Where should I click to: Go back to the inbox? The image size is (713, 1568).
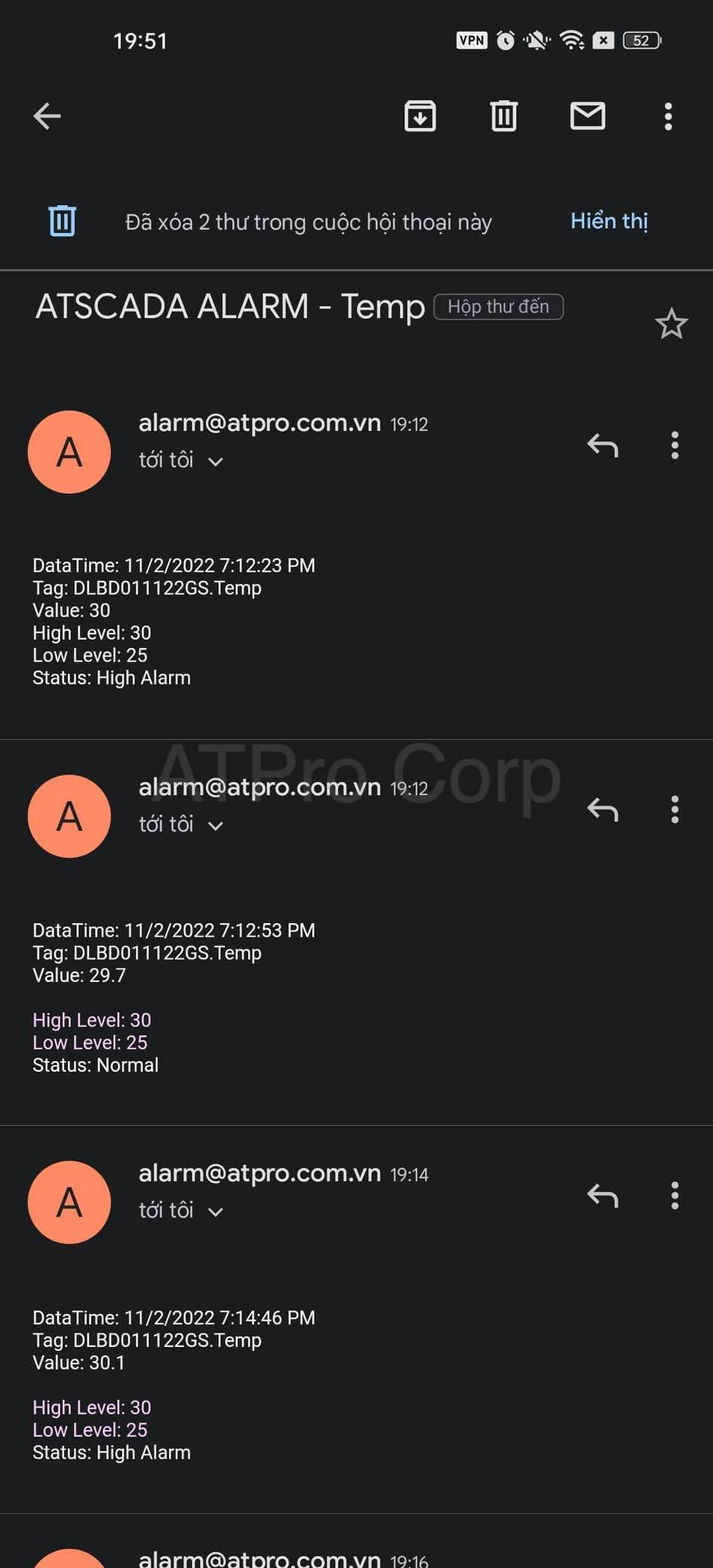47,116
